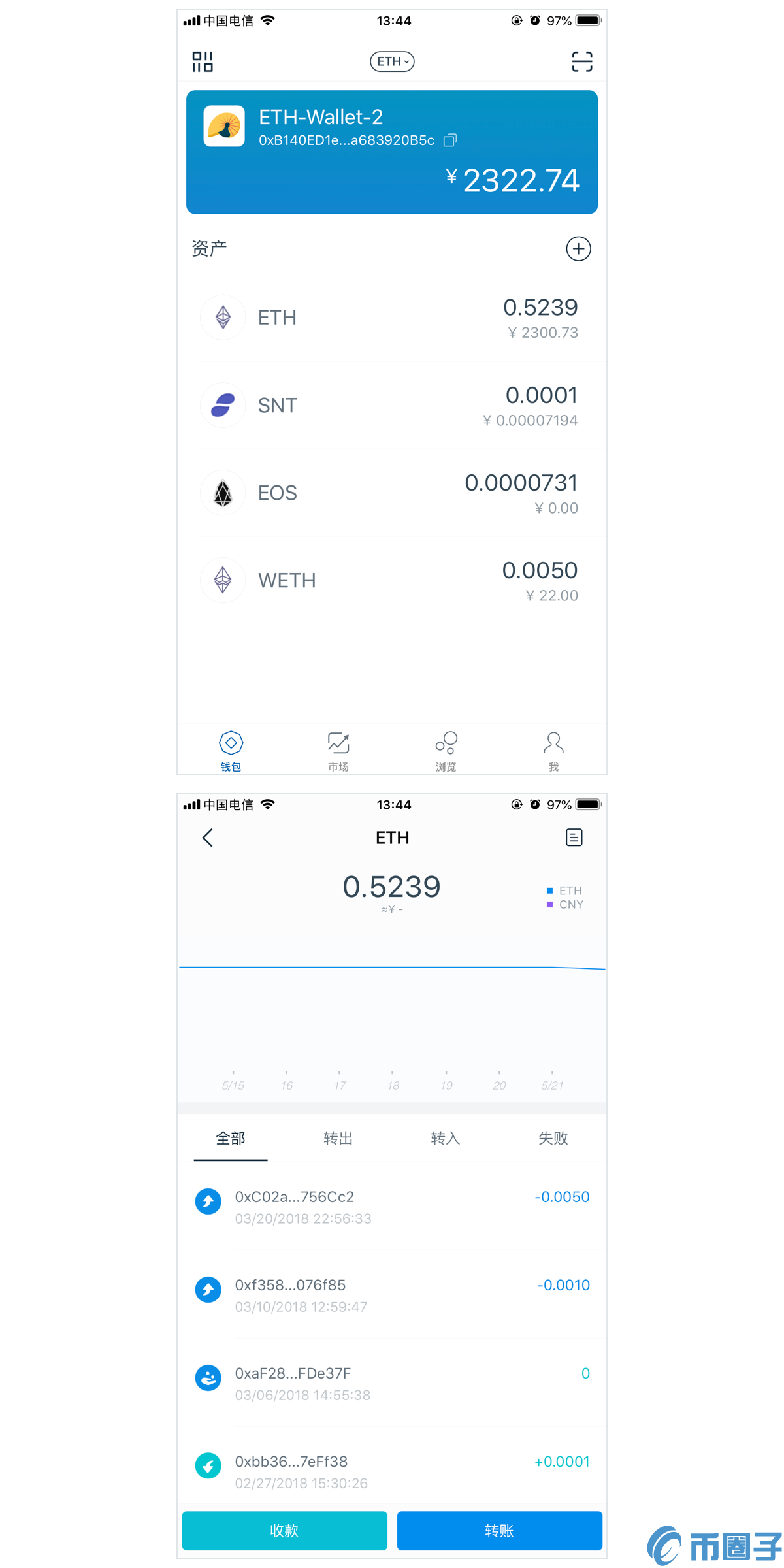The image size is (784, 1568).
Task: Open the SNT asset row
Action: tap(392, 406)
